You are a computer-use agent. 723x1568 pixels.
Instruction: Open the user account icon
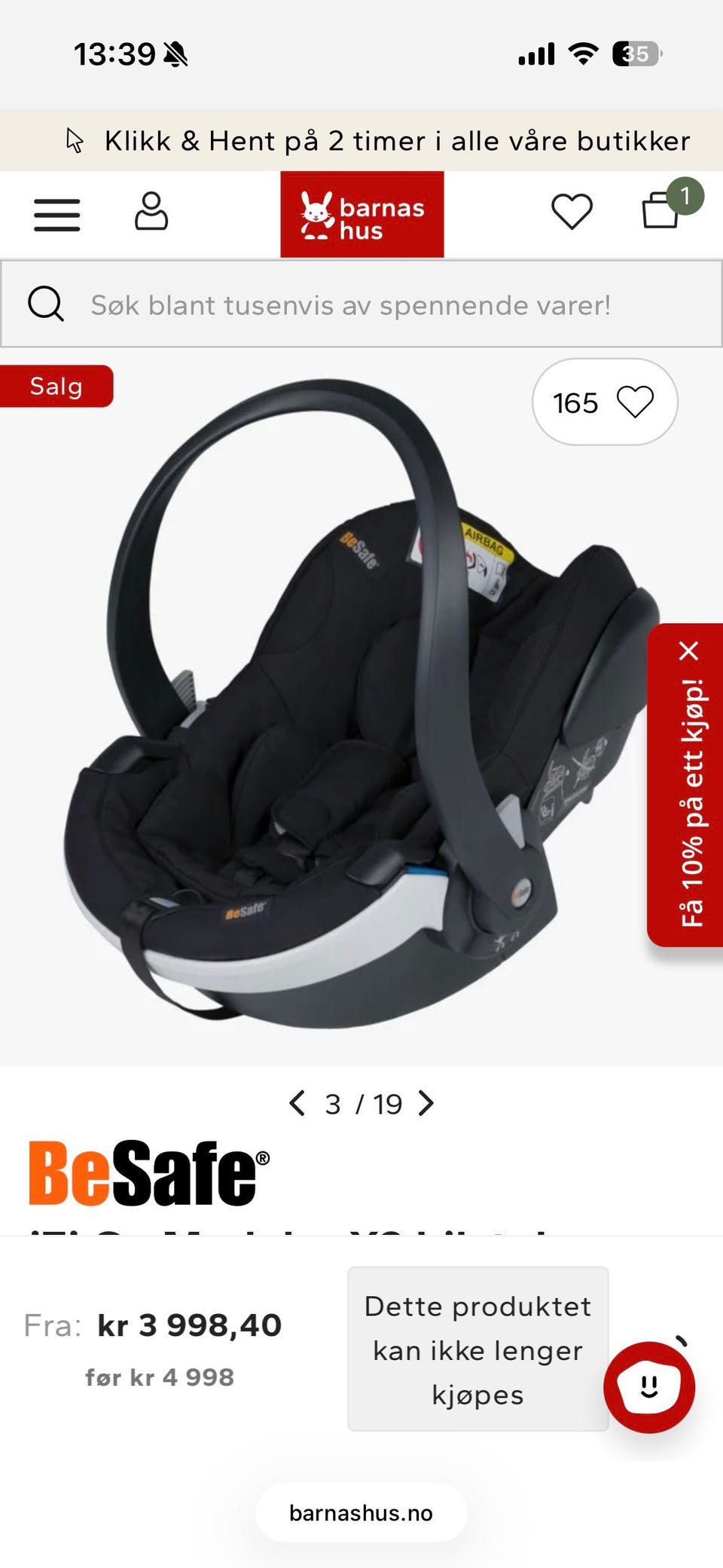click(151, 211)
